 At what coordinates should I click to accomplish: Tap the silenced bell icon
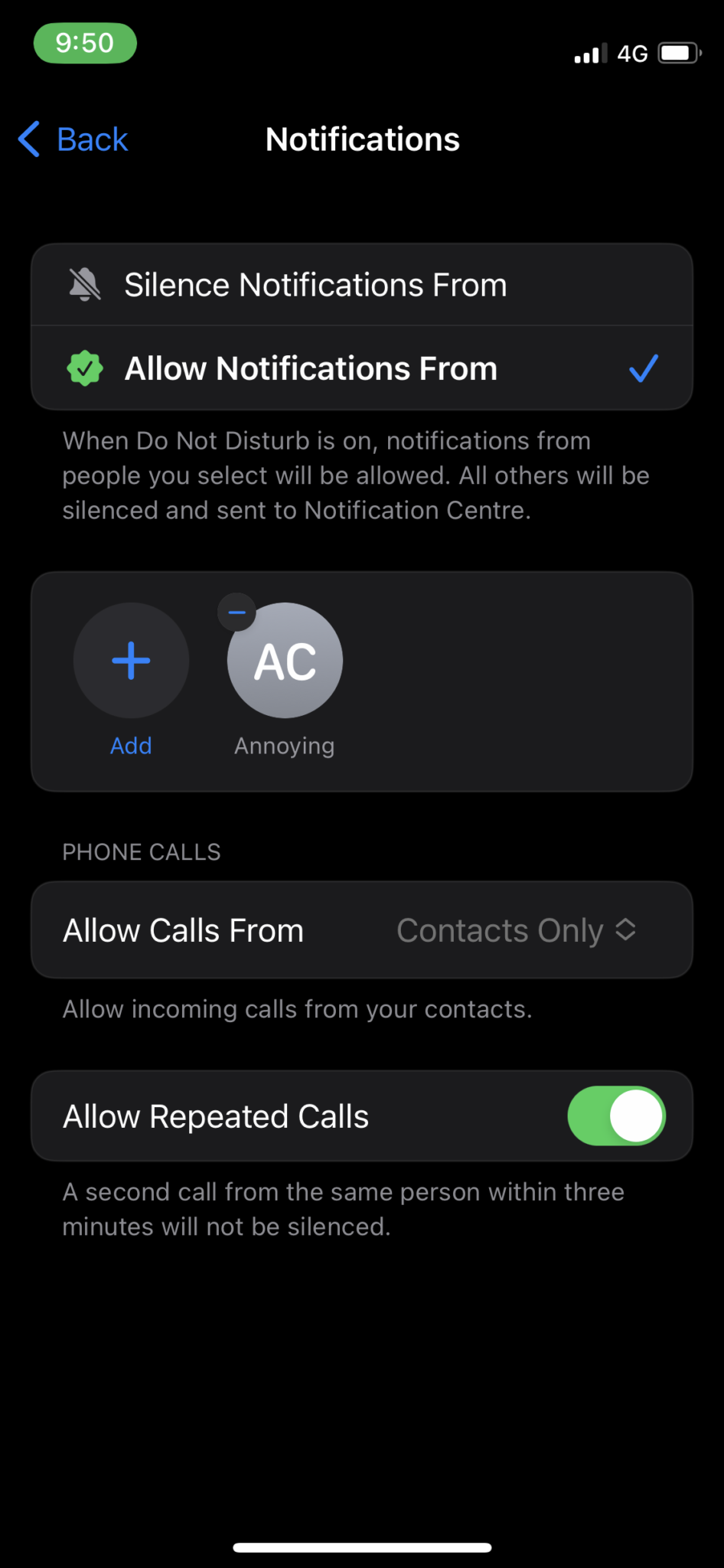[x=85, y=284]
